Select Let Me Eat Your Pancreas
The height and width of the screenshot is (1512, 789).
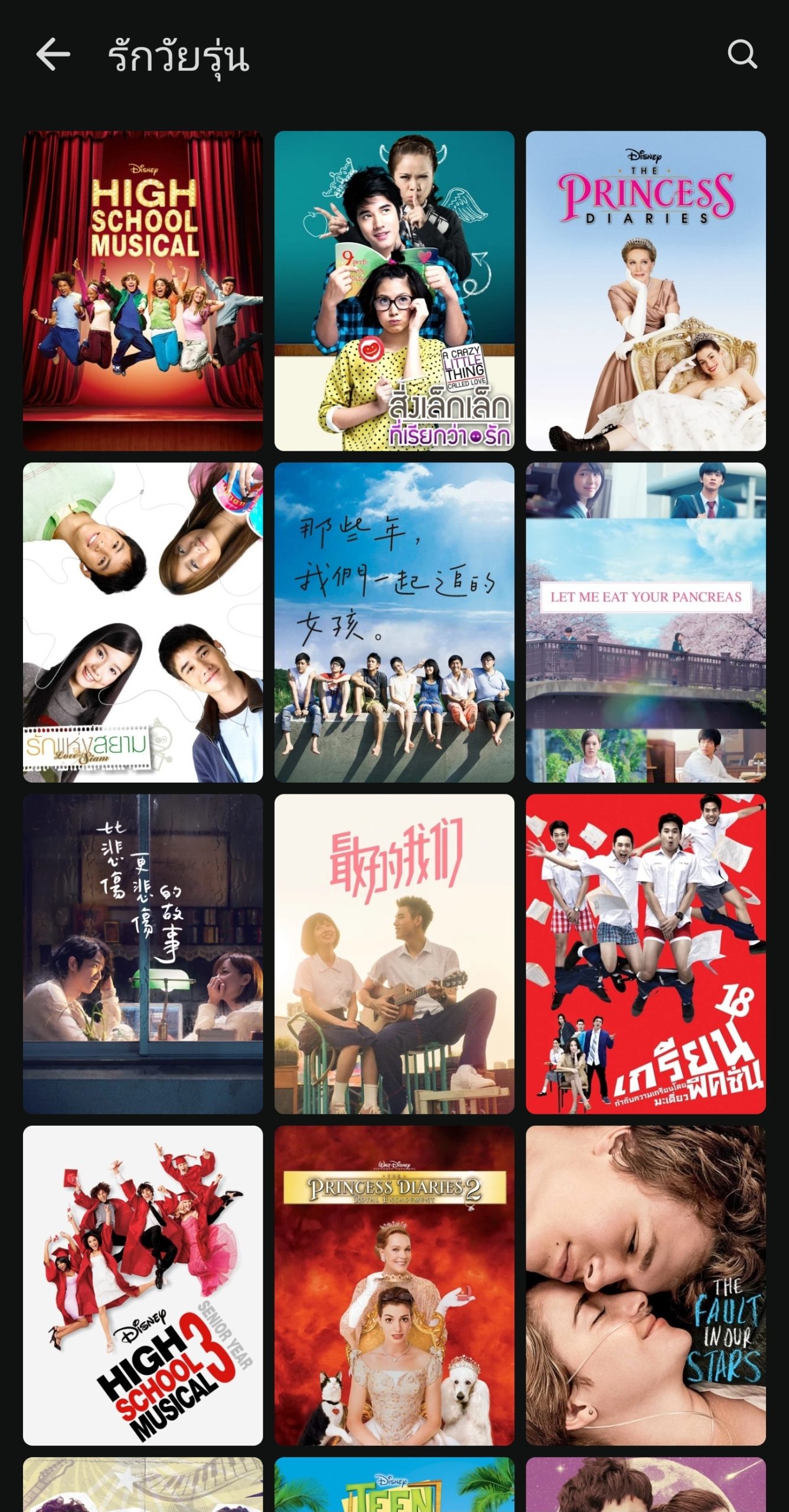tap(645, 622)
